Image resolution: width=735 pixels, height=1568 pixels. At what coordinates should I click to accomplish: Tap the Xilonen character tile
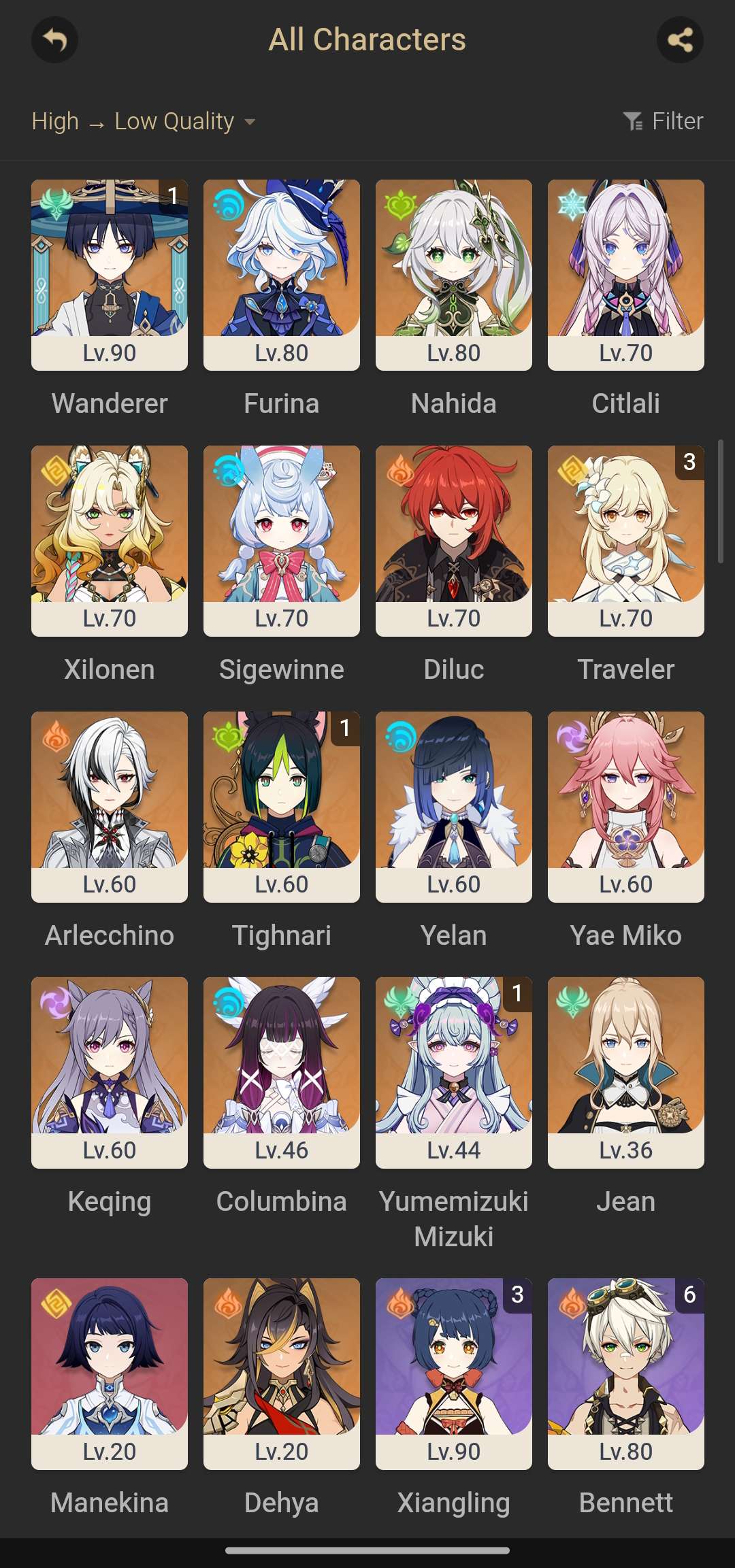coord(110,540)
